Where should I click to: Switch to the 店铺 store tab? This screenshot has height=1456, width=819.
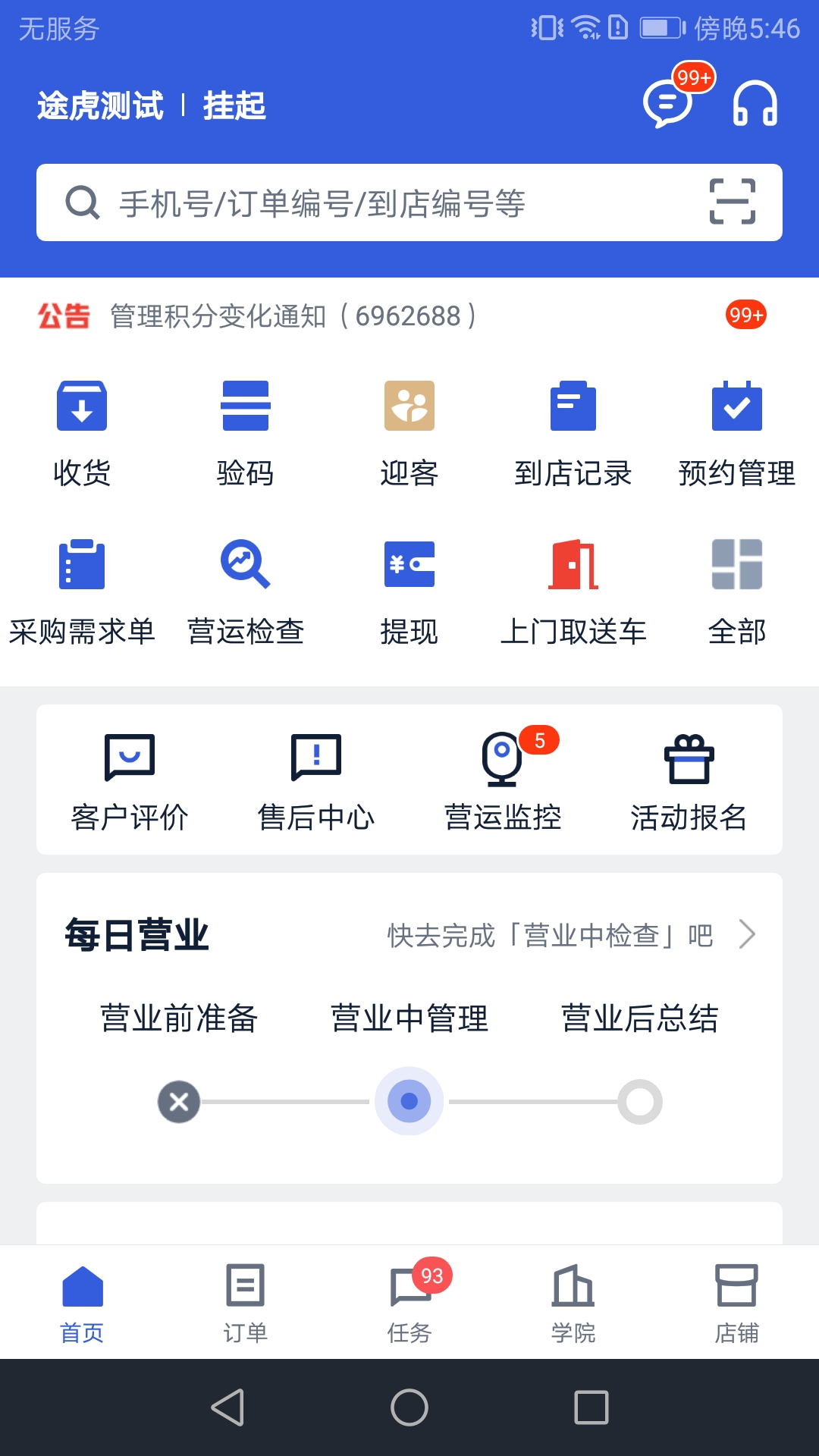point(736,1302)
